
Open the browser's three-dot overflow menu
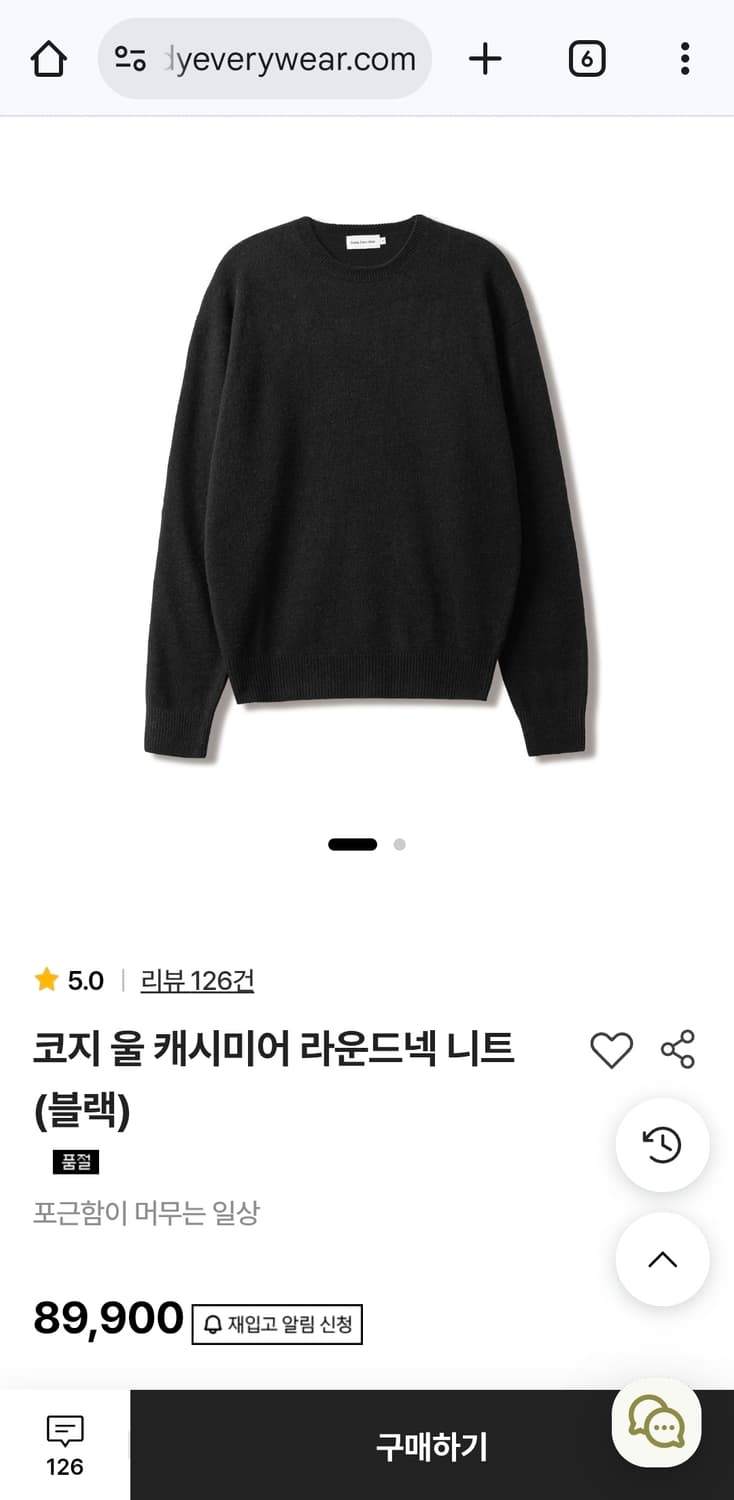684,58
